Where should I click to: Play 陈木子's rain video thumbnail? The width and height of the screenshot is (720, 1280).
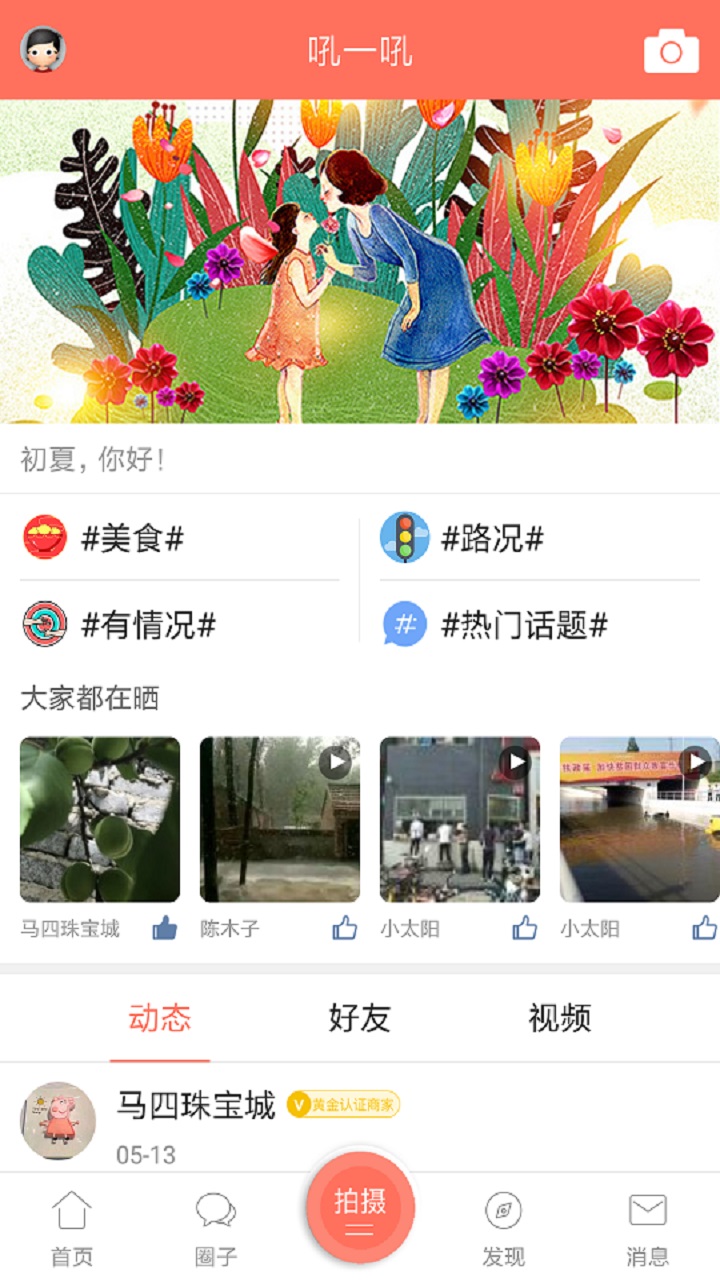coord(280,818)
